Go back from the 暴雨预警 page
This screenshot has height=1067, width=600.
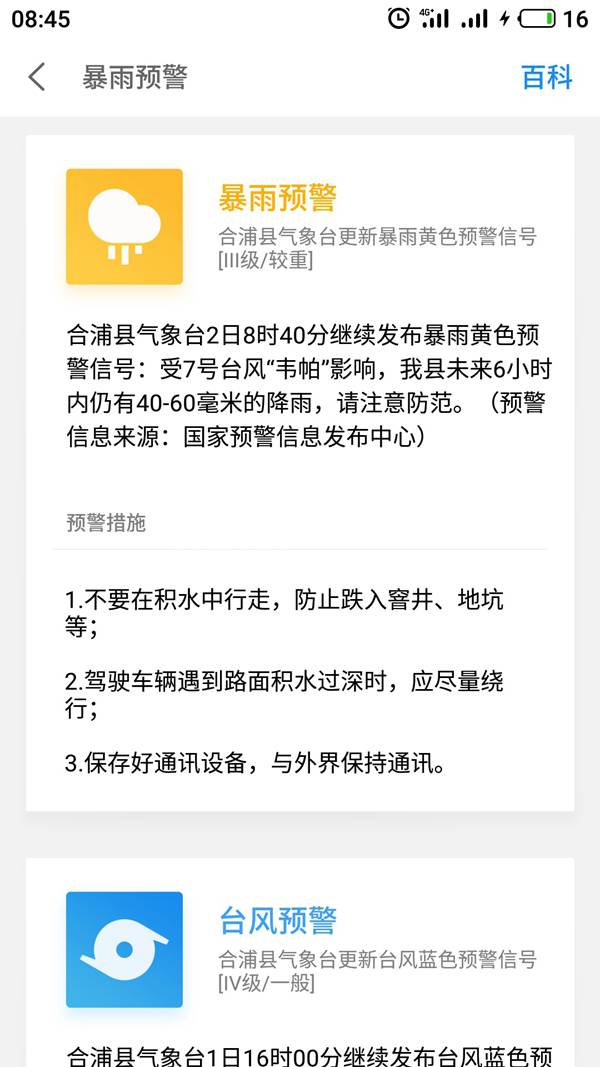[37, 77]
